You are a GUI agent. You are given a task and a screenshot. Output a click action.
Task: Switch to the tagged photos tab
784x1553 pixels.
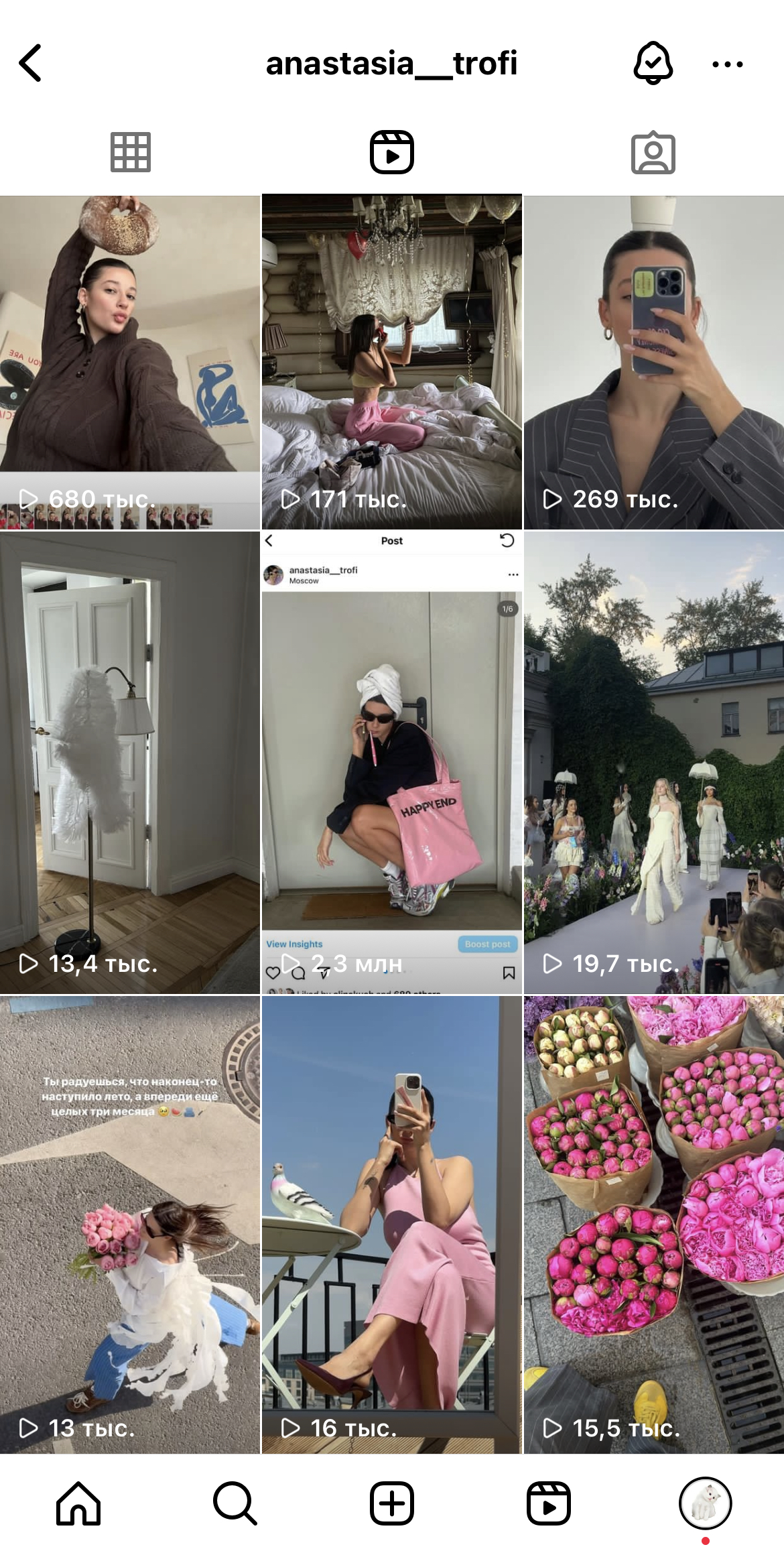click(x=653, y=153)
